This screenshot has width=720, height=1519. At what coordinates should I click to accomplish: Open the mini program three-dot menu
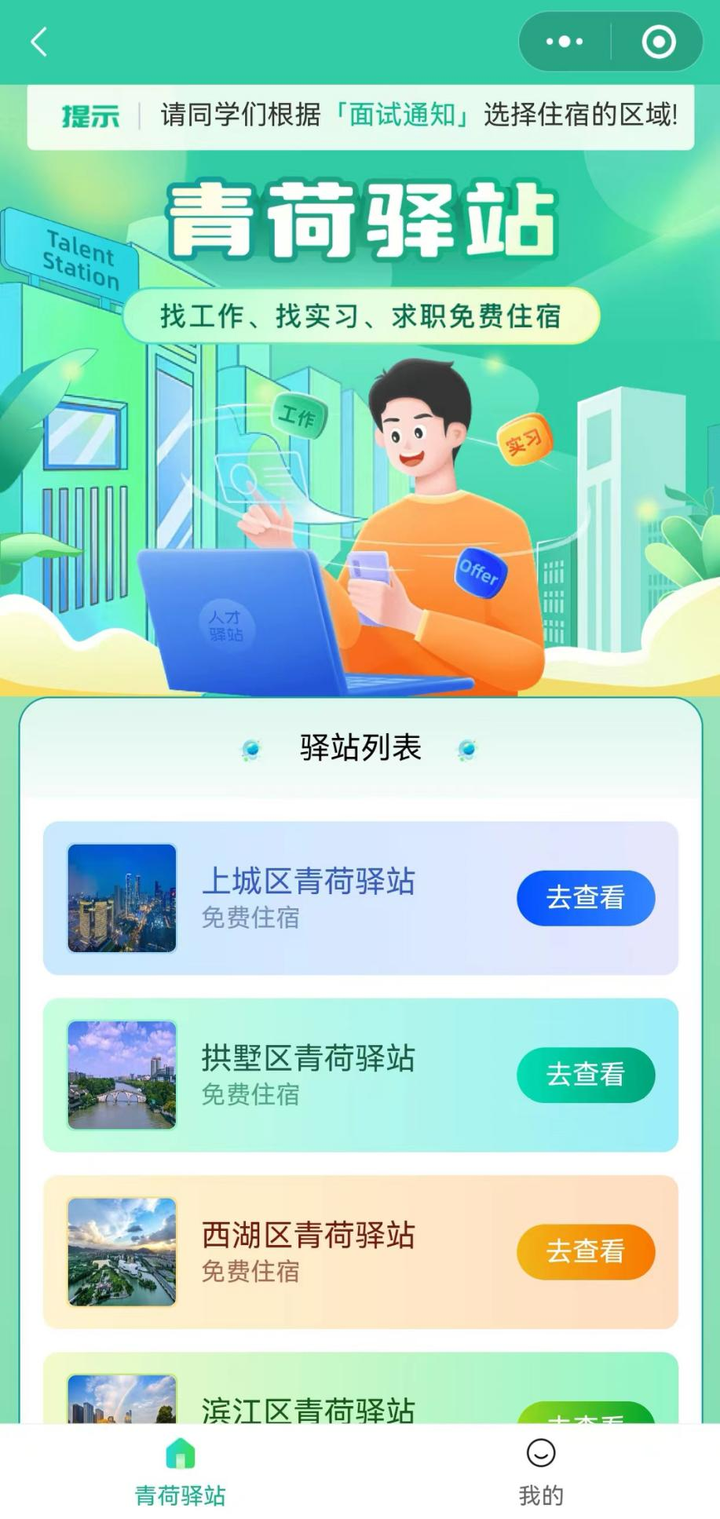click(565, 42)
